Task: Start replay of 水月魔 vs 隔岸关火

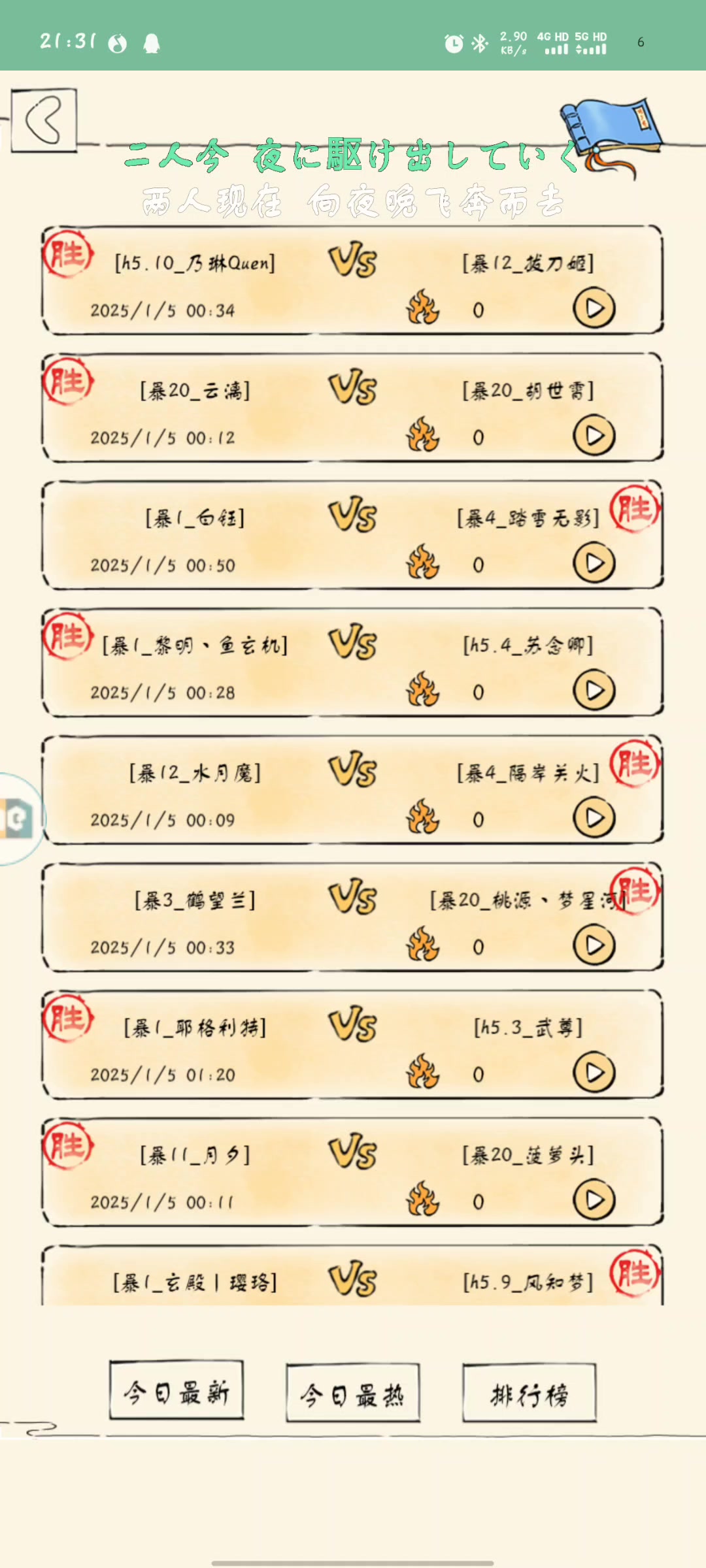Action: pyautogui.click(x=594, y=818)
